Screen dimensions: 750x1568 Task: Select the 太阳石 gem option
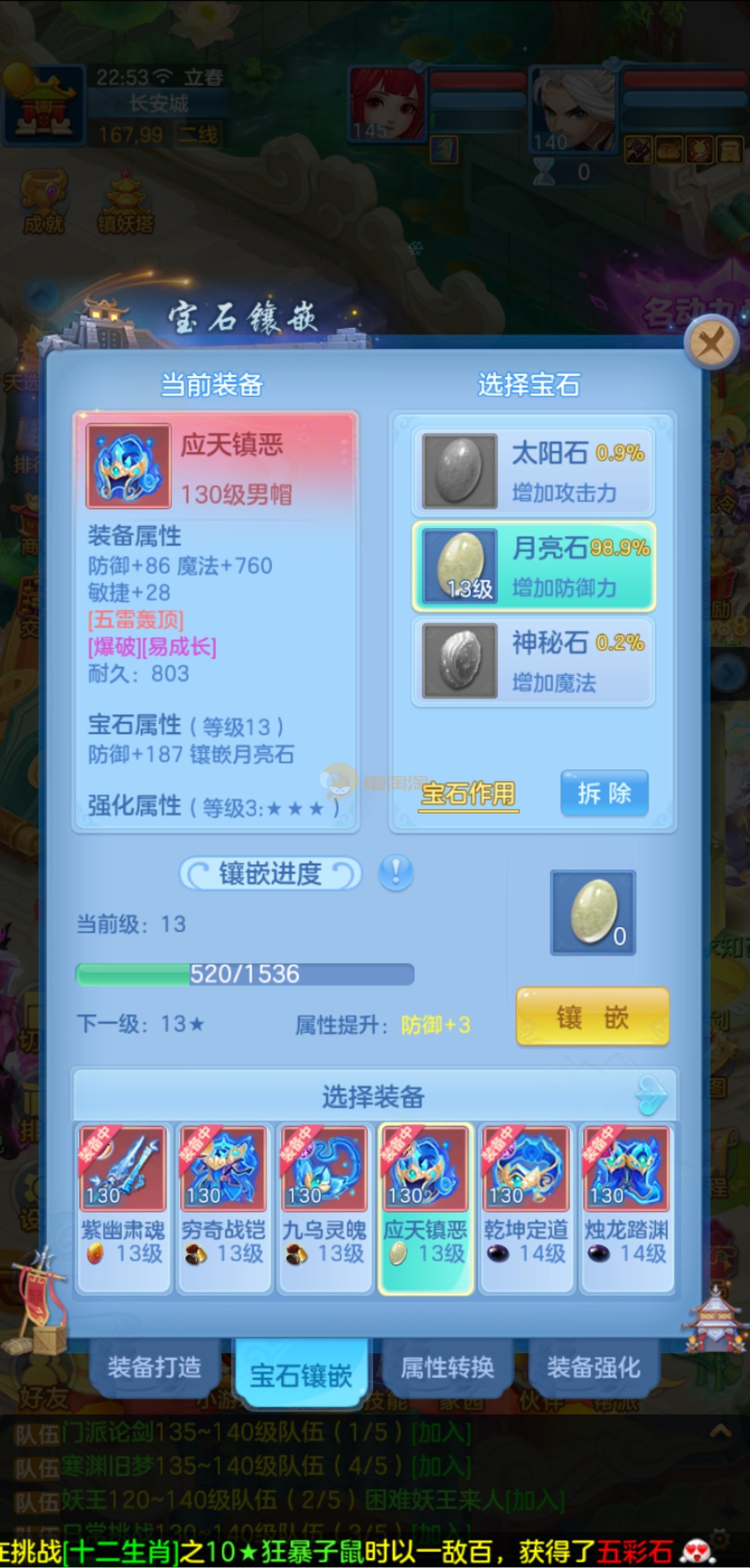coord(533,471)
